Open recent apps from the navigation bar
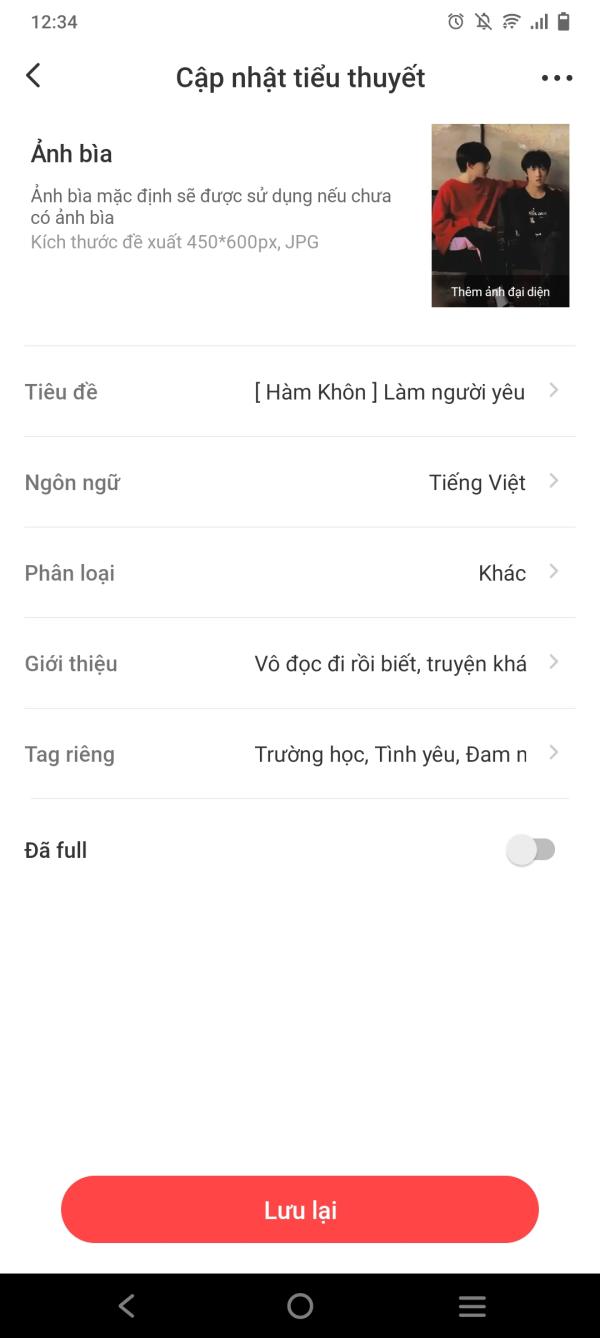The image size is (600, 1338). (472, 1306)
